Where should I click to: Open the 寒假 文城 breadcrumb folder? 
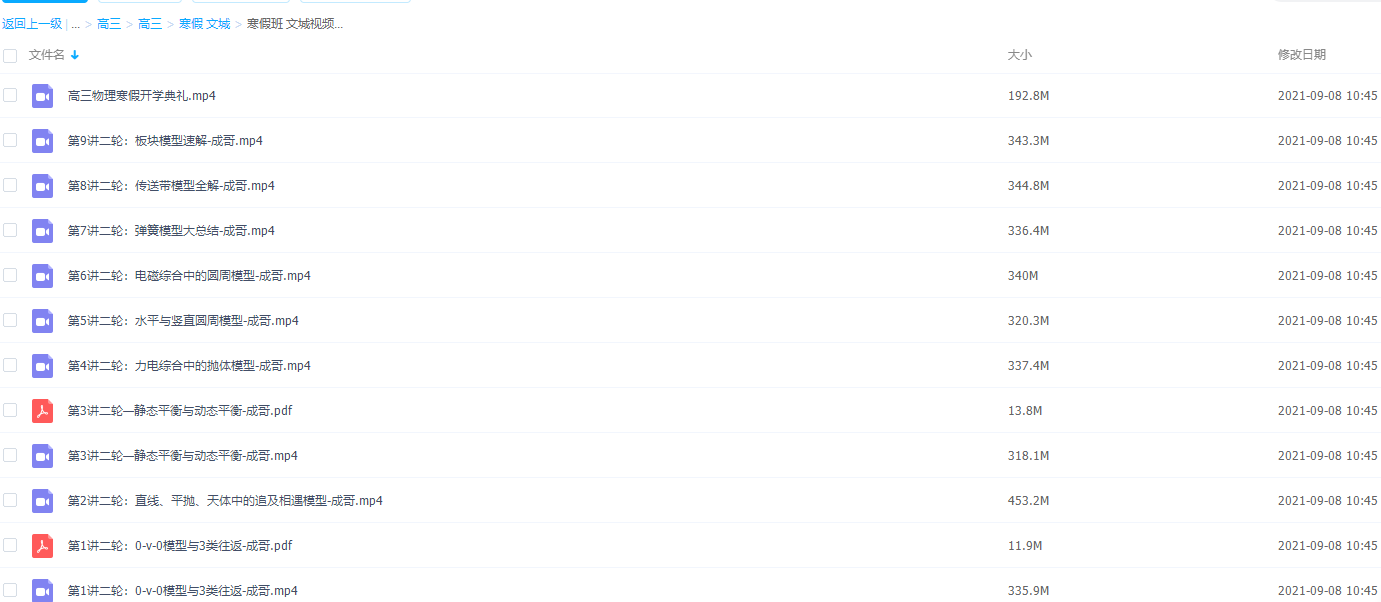(x=204, y=24)
